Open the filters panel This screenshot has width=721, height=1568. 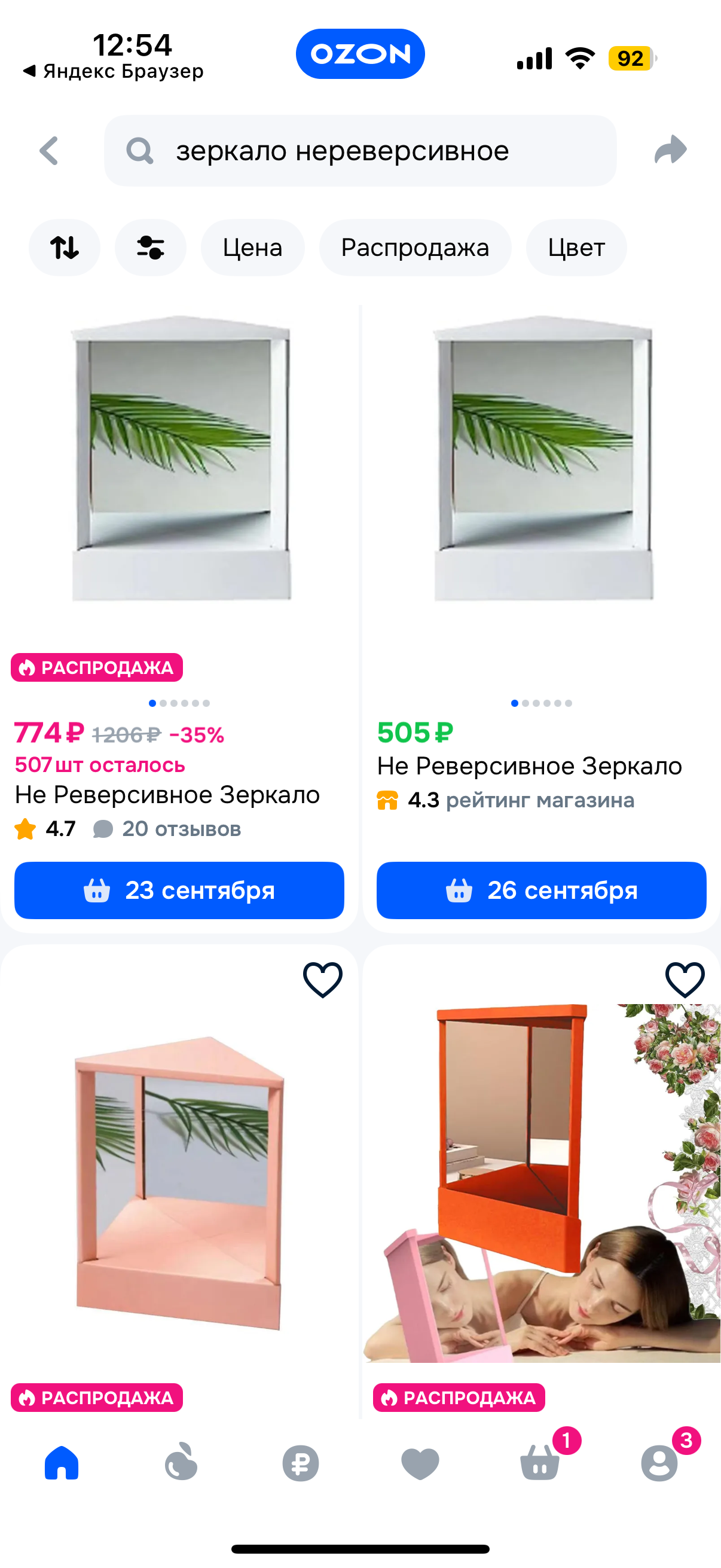tap(150, 248)
